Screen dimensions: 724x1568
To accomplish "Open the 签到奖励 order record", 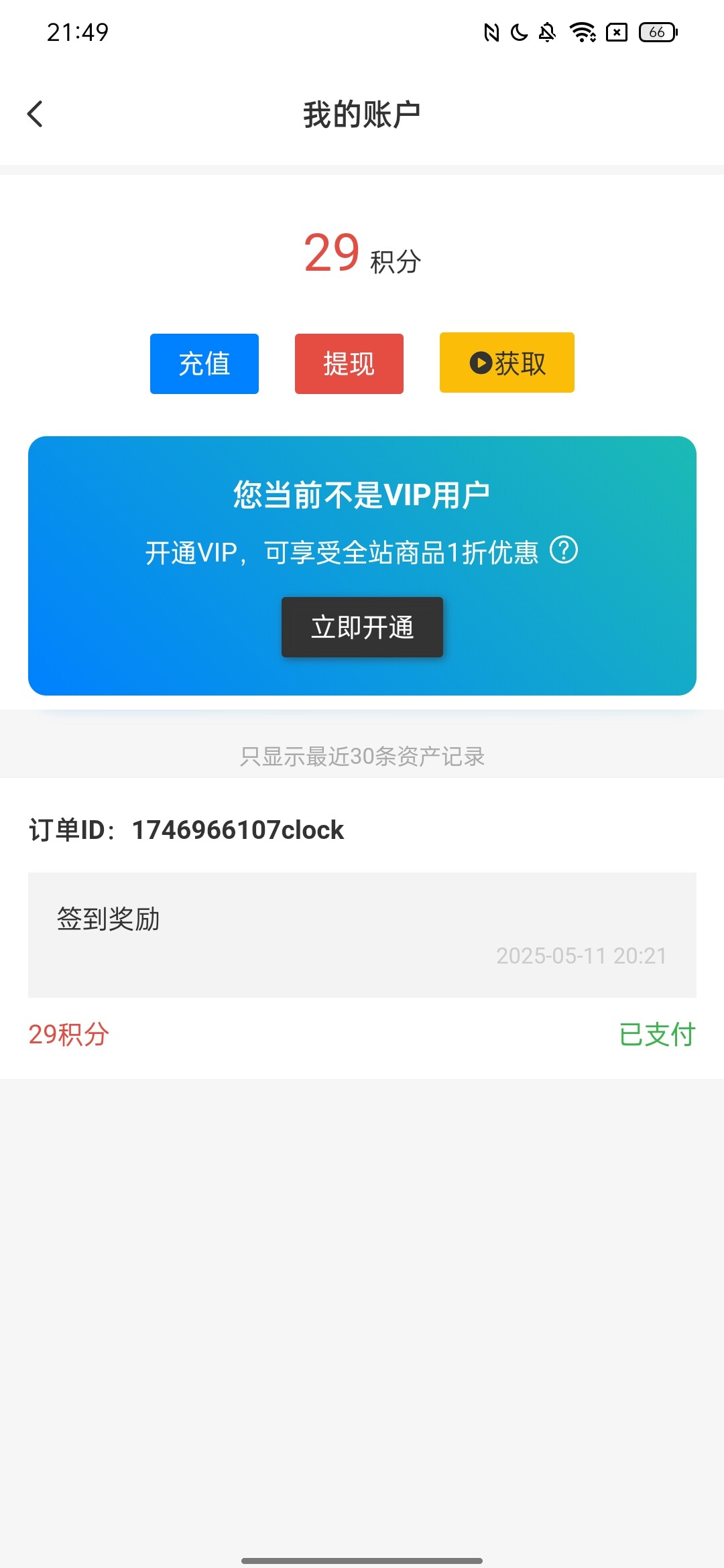I will [x=362, y=935].
